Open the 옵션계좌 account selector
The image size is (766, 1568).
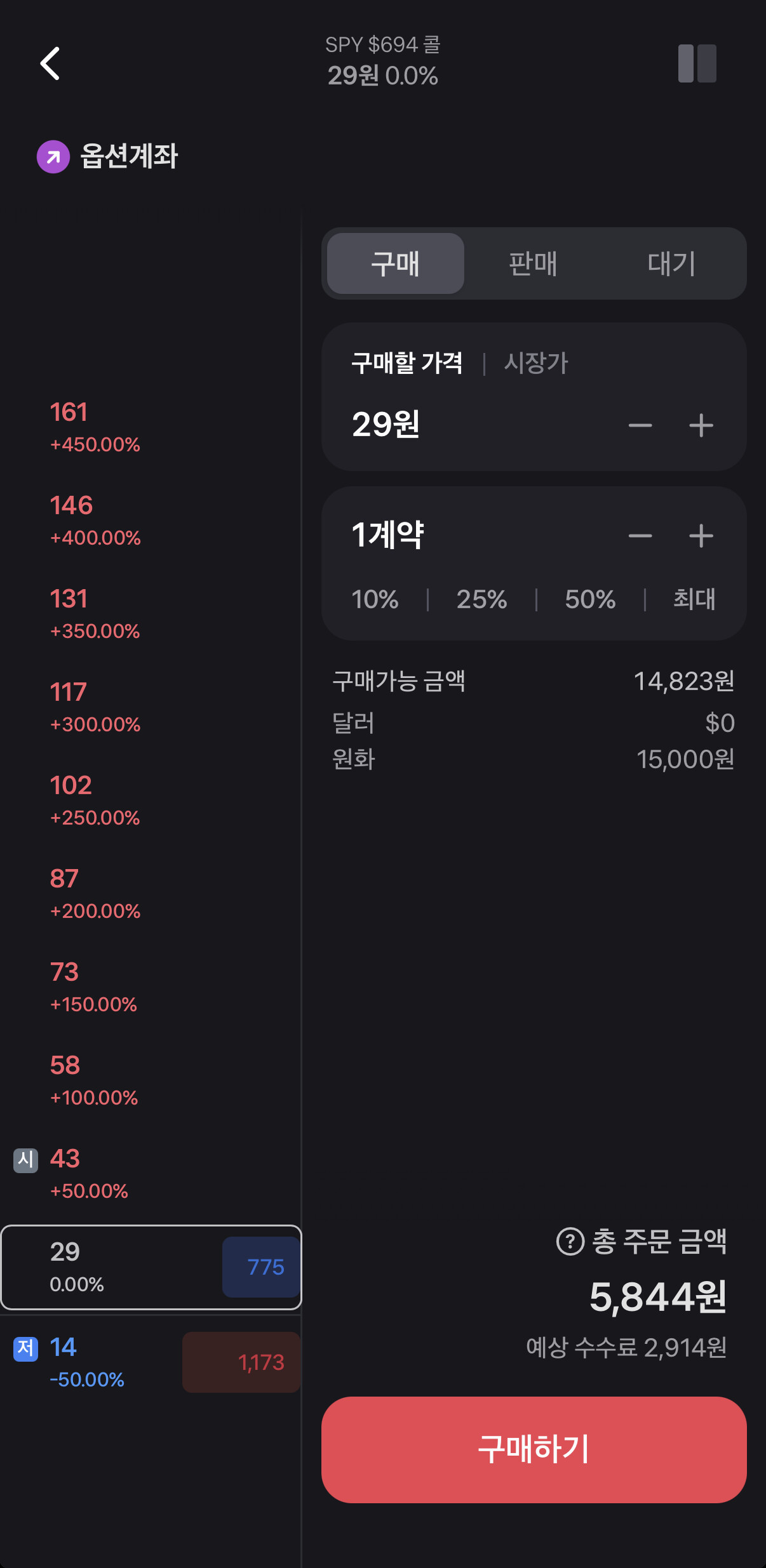click(x=107, y=156)
